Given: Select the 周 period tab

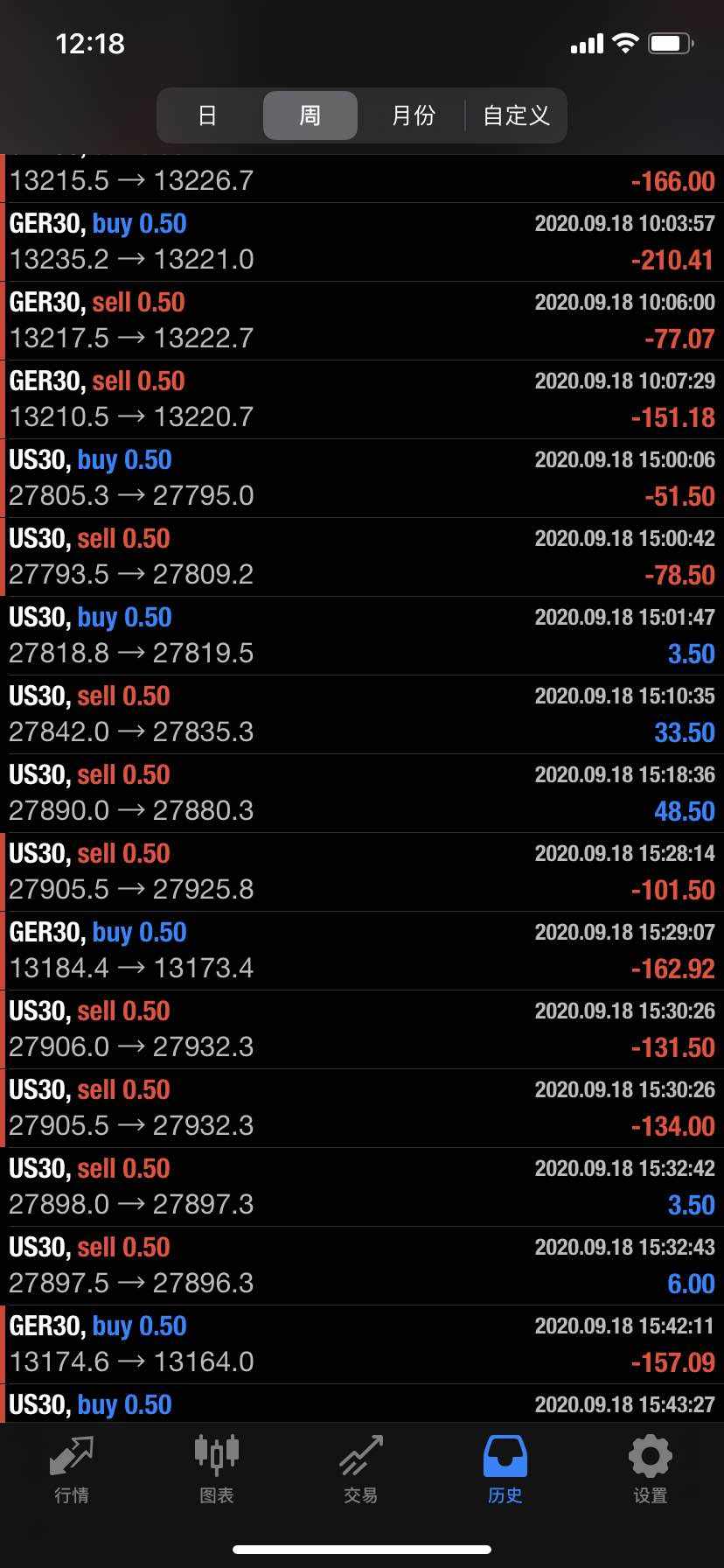Looking at the screenshot, I should [x=310, y=115].
